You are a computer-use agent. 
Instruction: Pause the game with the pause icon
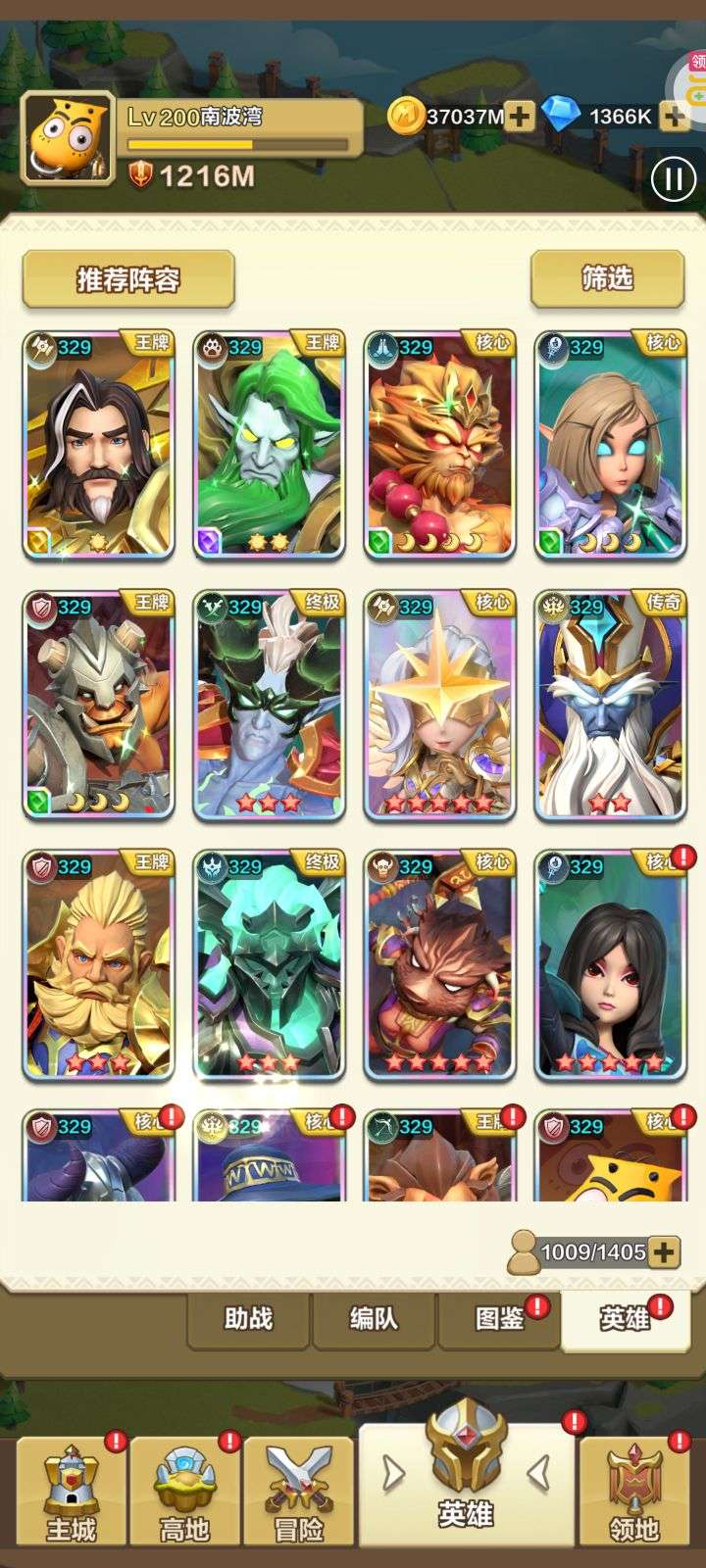point(674,179)
